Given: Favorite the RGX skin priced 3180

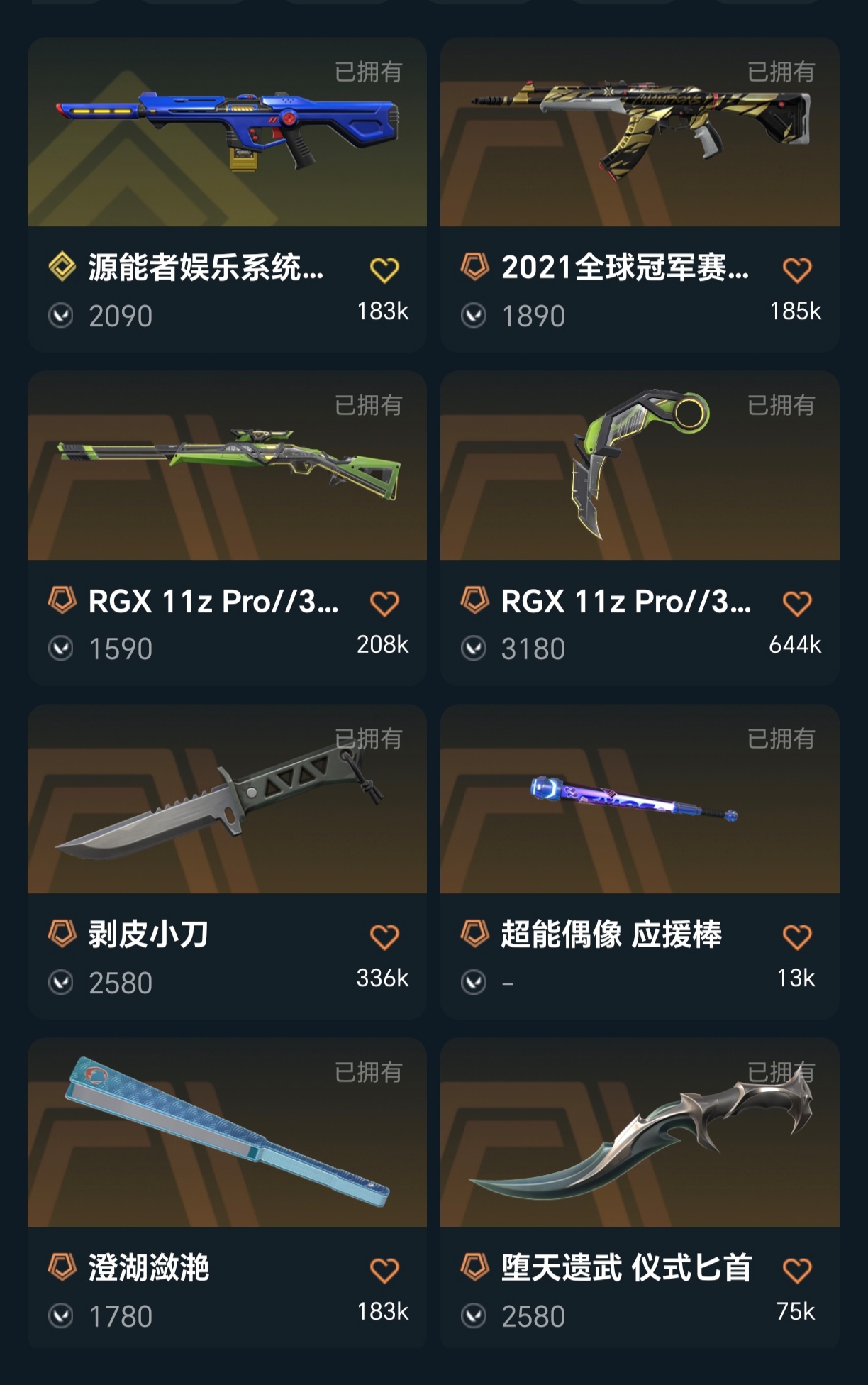Looking at the screenshot, I should (797, 604).
